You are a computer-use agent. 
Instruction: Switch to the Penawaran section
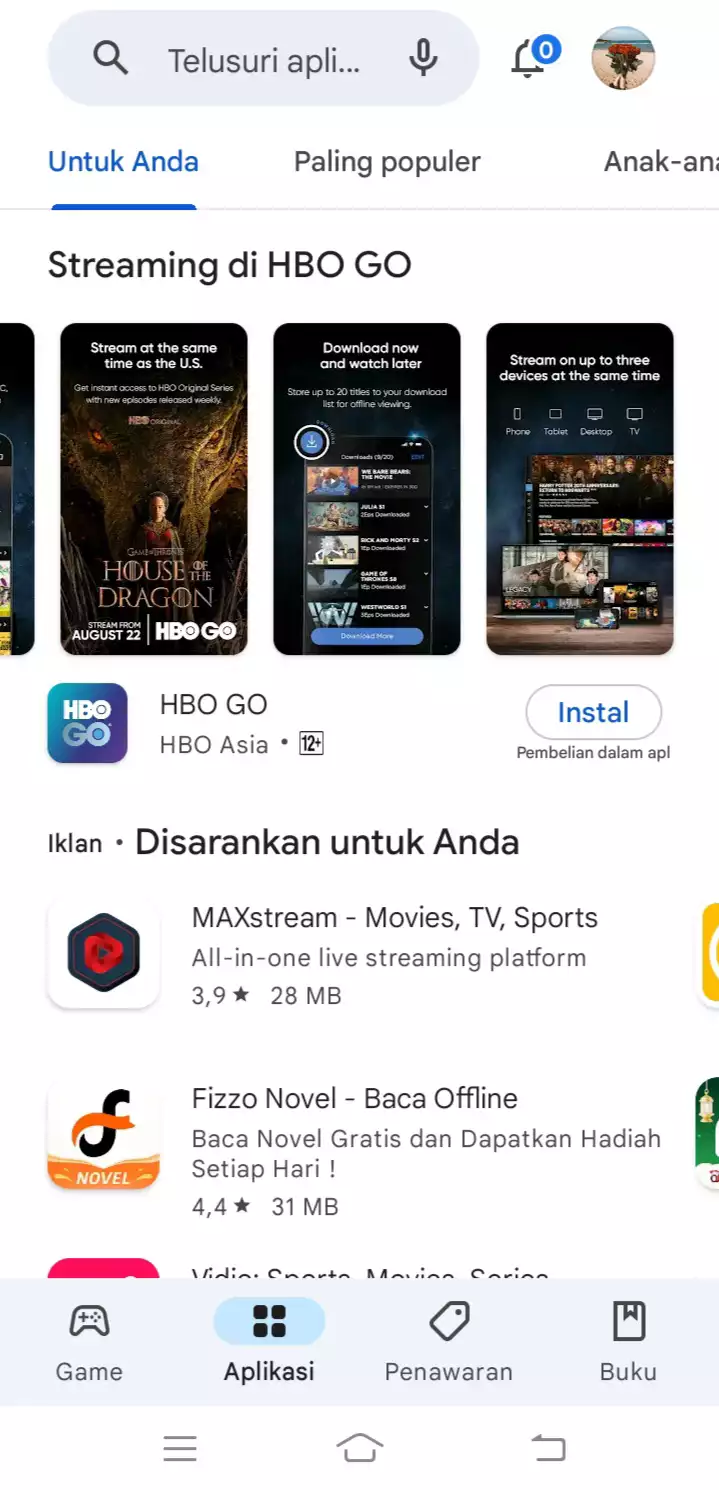pyautogui.click(x=448, y=1342)
